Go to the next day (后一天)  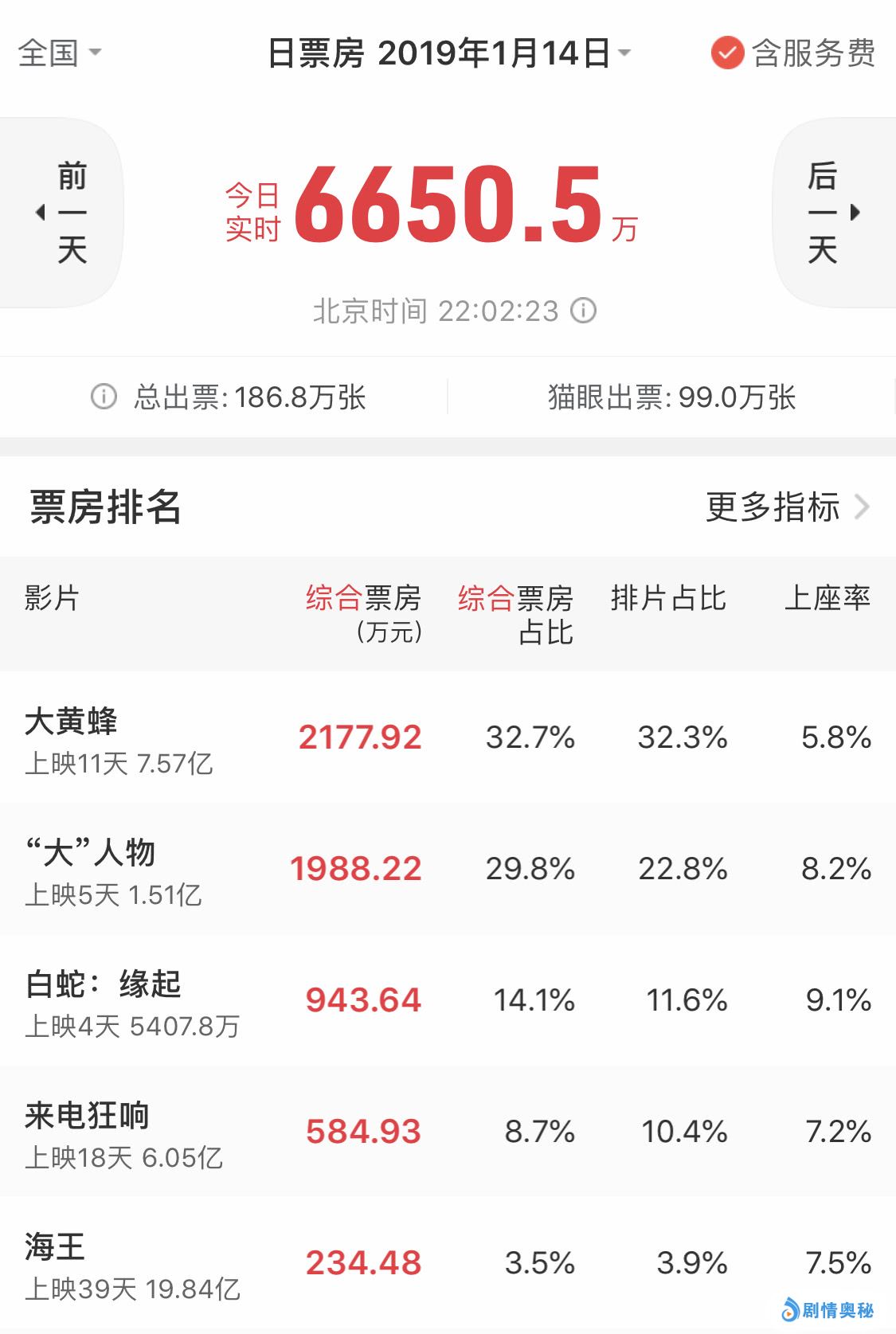click(832, 213)
